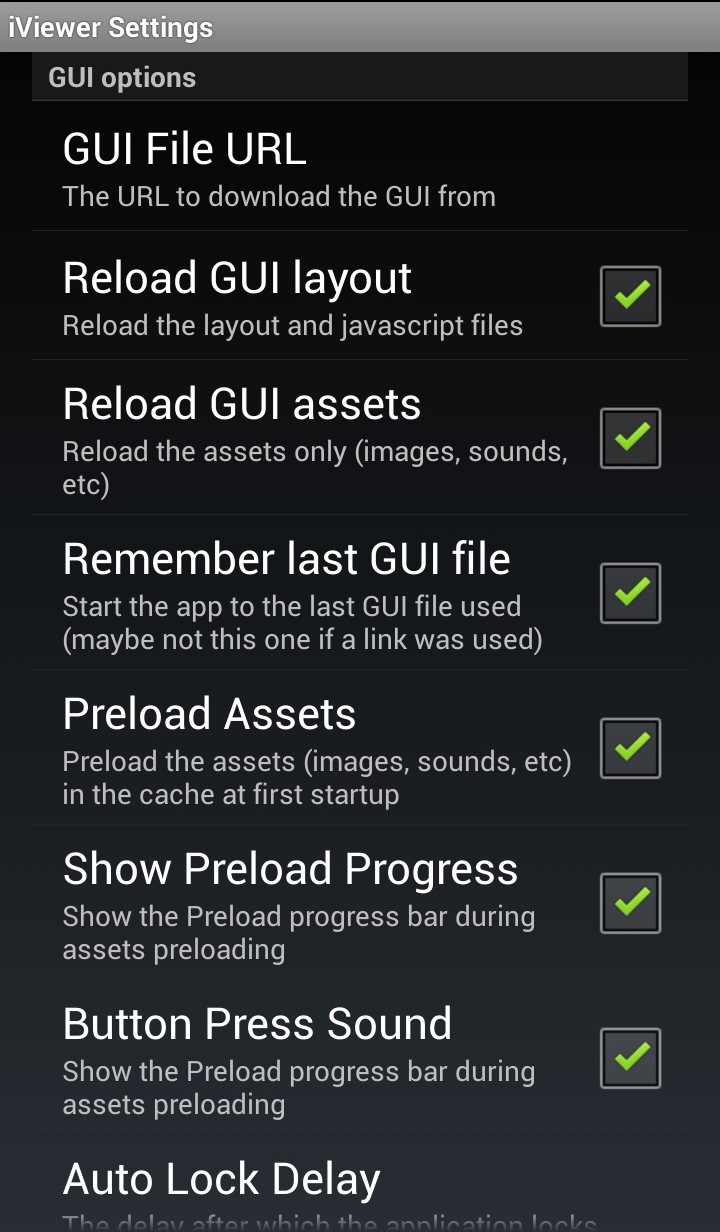Screen dimensions: 720x1232
Task: Toggle the Reload GUI assets checkbox
Action: click(x=630, y=438)
